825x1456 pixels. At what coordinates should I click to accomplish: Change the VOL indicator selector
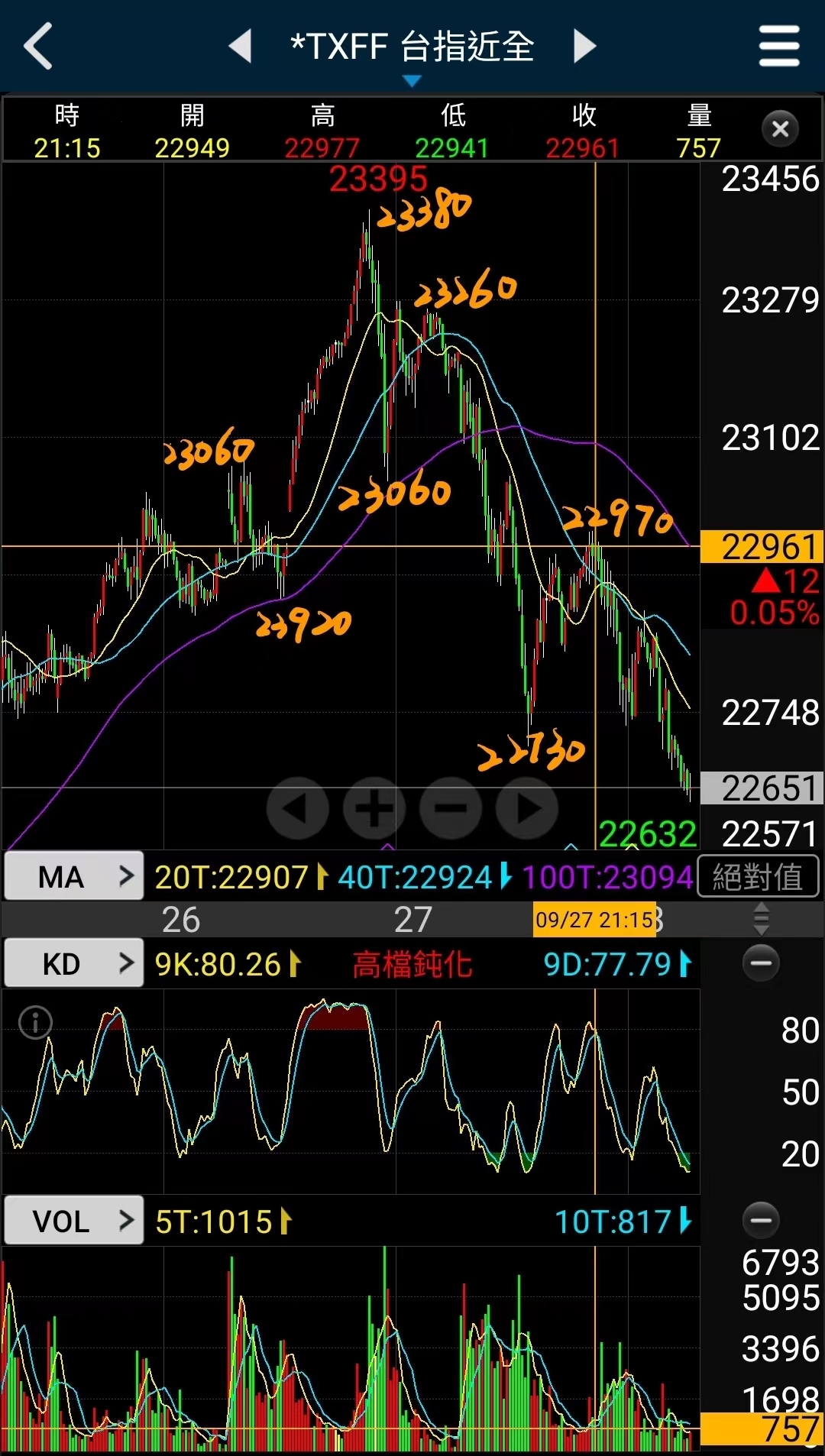tap(74, 1221)
